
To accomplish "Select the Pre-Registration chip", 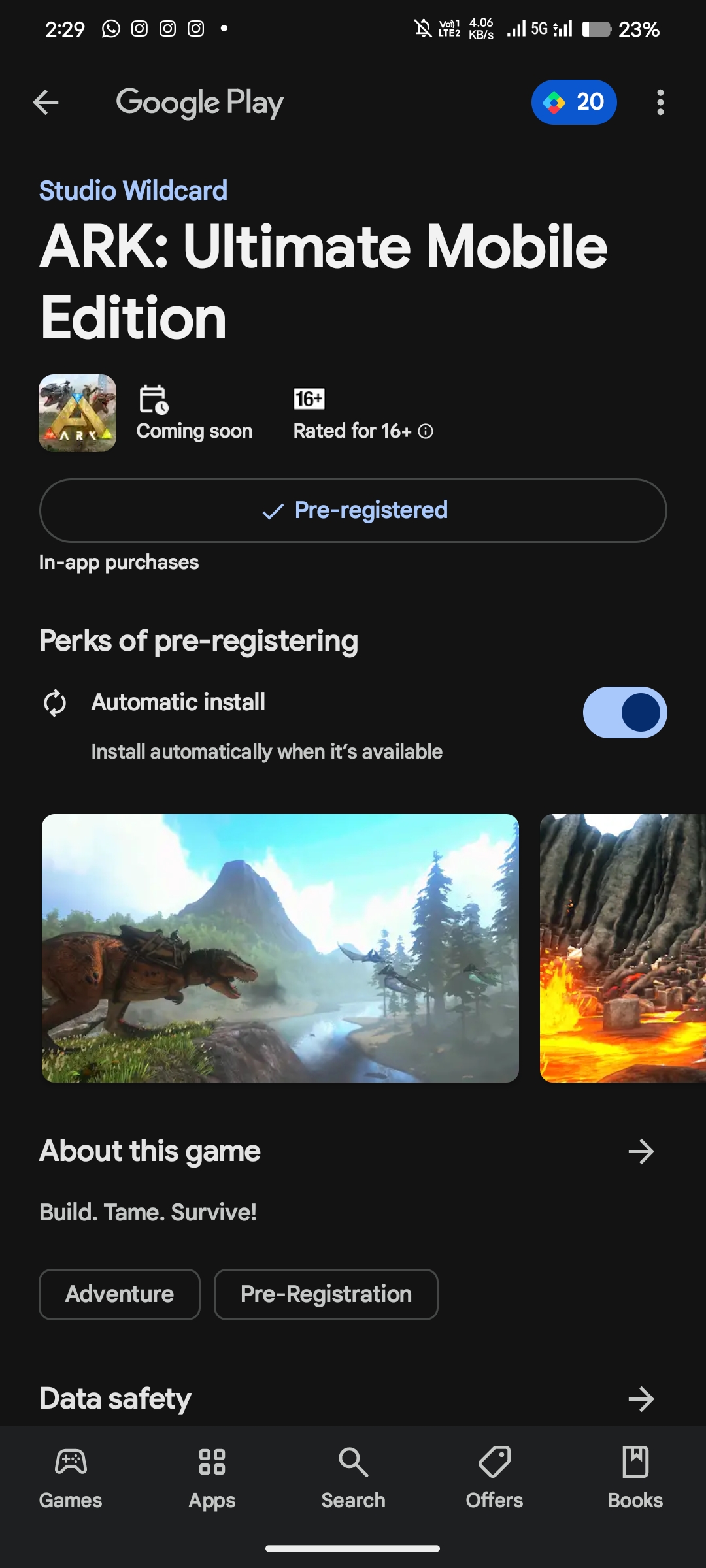I will pyautogui.click(x=326, y=1294).
